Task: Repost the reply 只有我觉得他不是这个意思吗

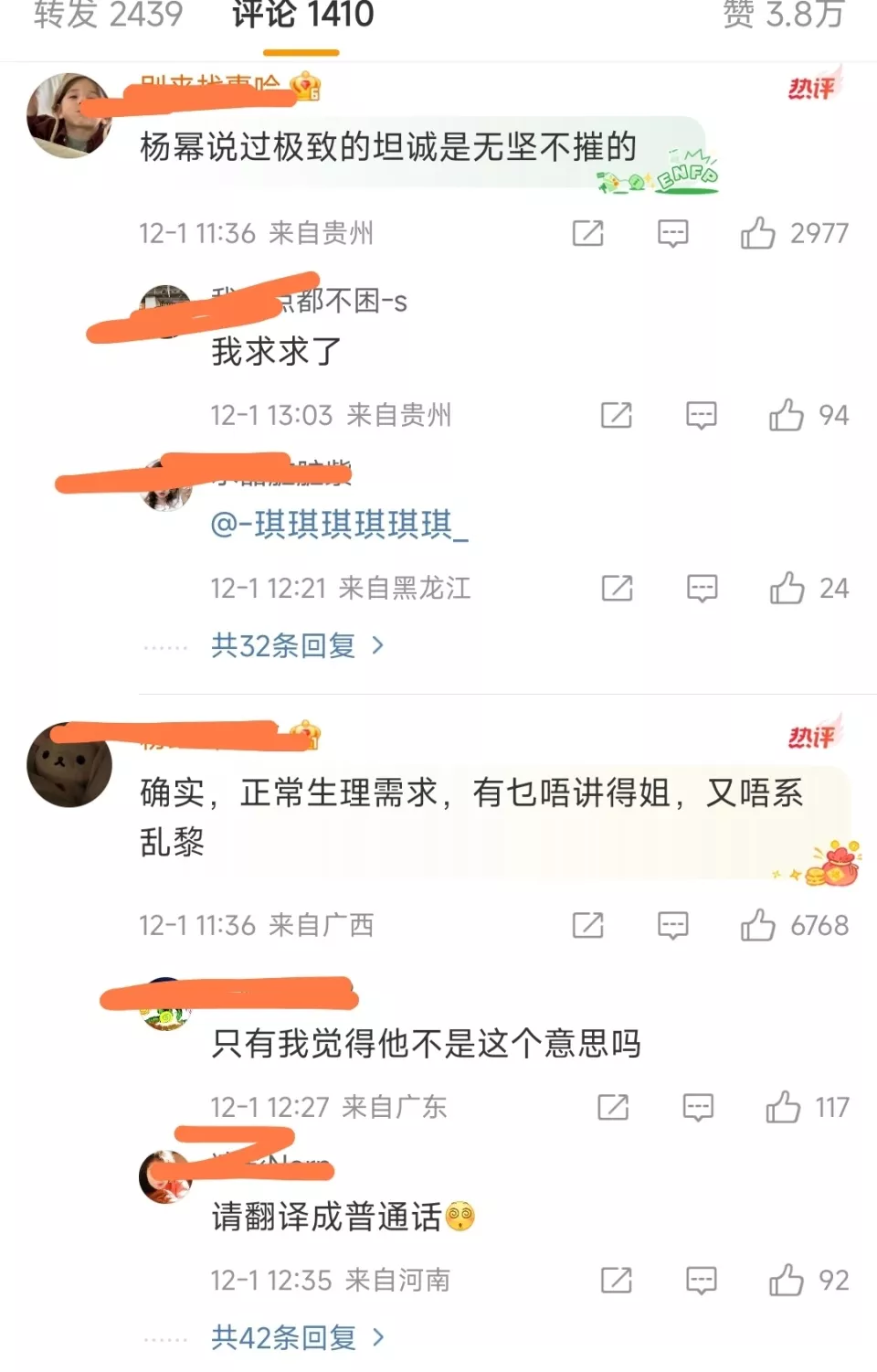Action: pos(613,1107)
